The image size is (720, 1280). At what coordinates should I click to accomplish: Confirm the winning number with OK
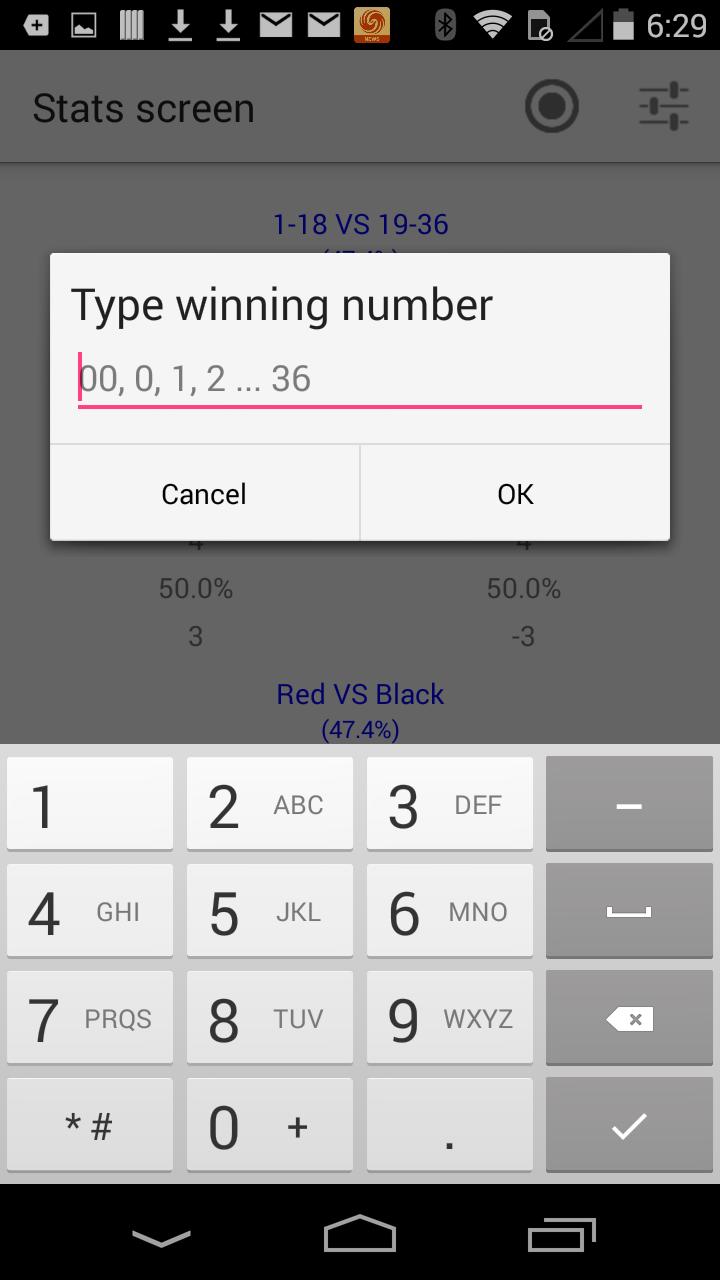click(515, 494)
